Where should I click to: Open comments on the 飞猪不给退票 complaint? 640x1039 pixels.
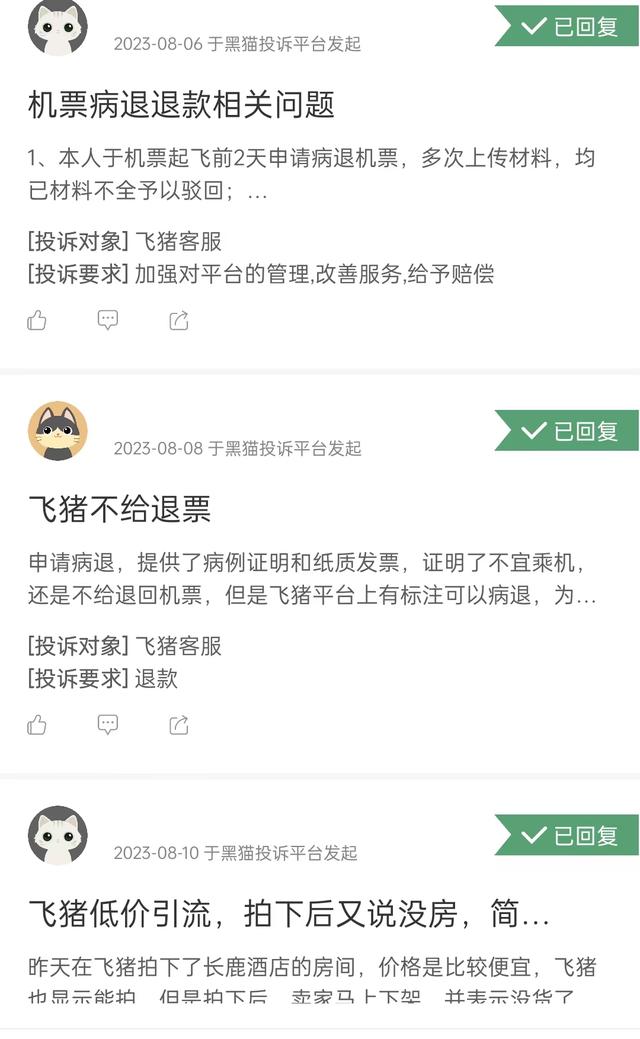108,725
